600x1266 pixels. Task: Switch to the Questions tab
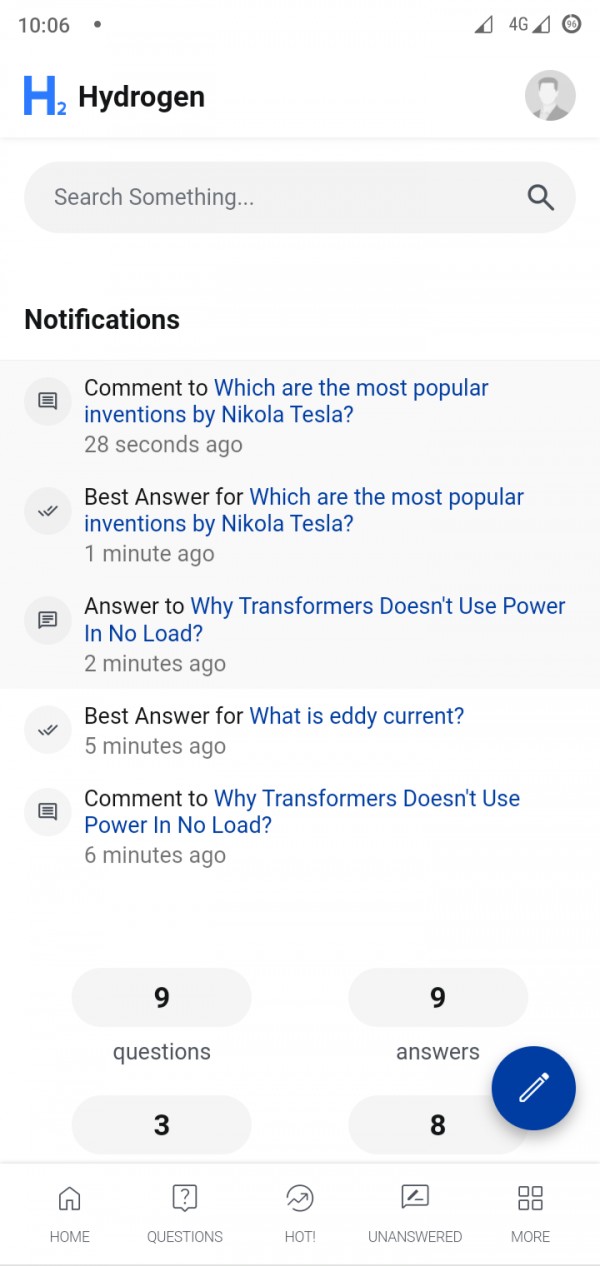coord(185,1213)
